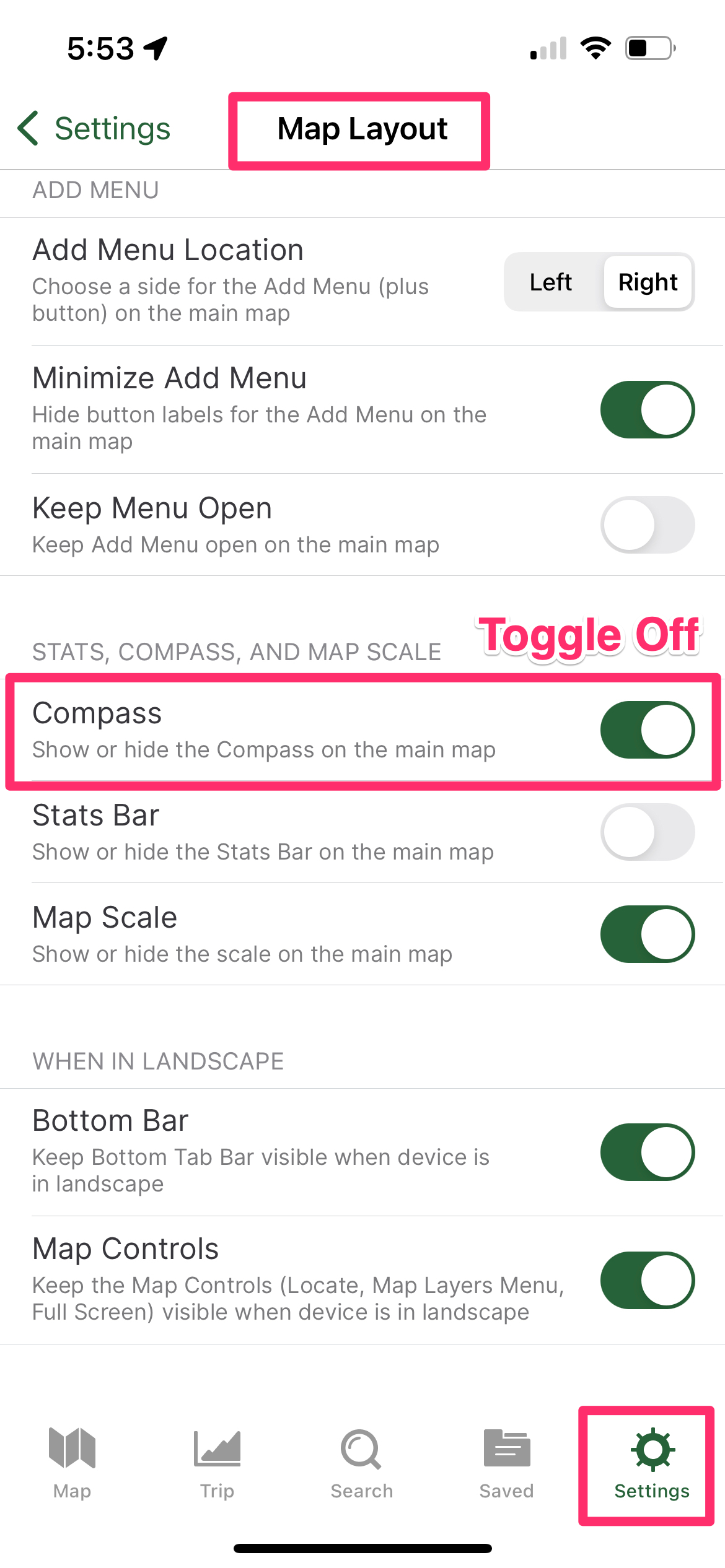Turn off Minimize Add Menu

click(647, 409)
